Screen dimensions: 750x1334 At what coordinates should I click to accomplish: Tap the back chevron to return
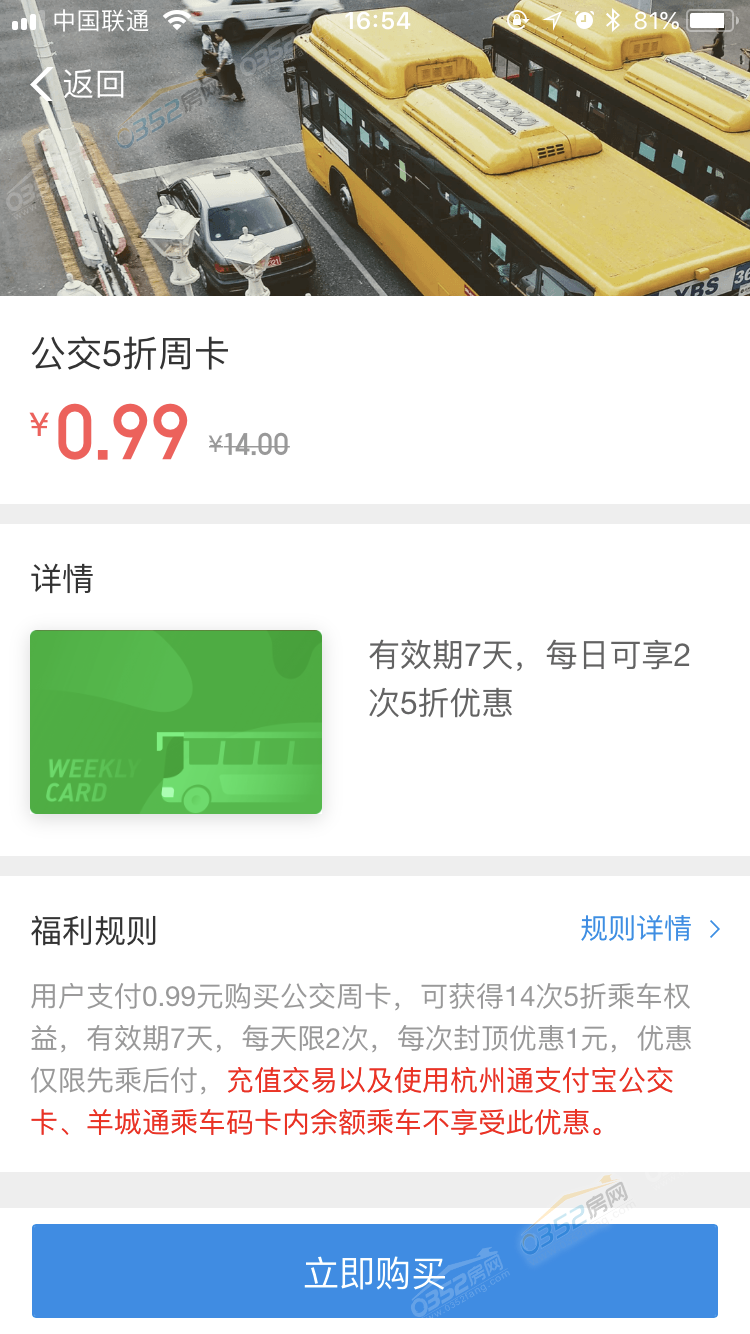pos(41,84)
